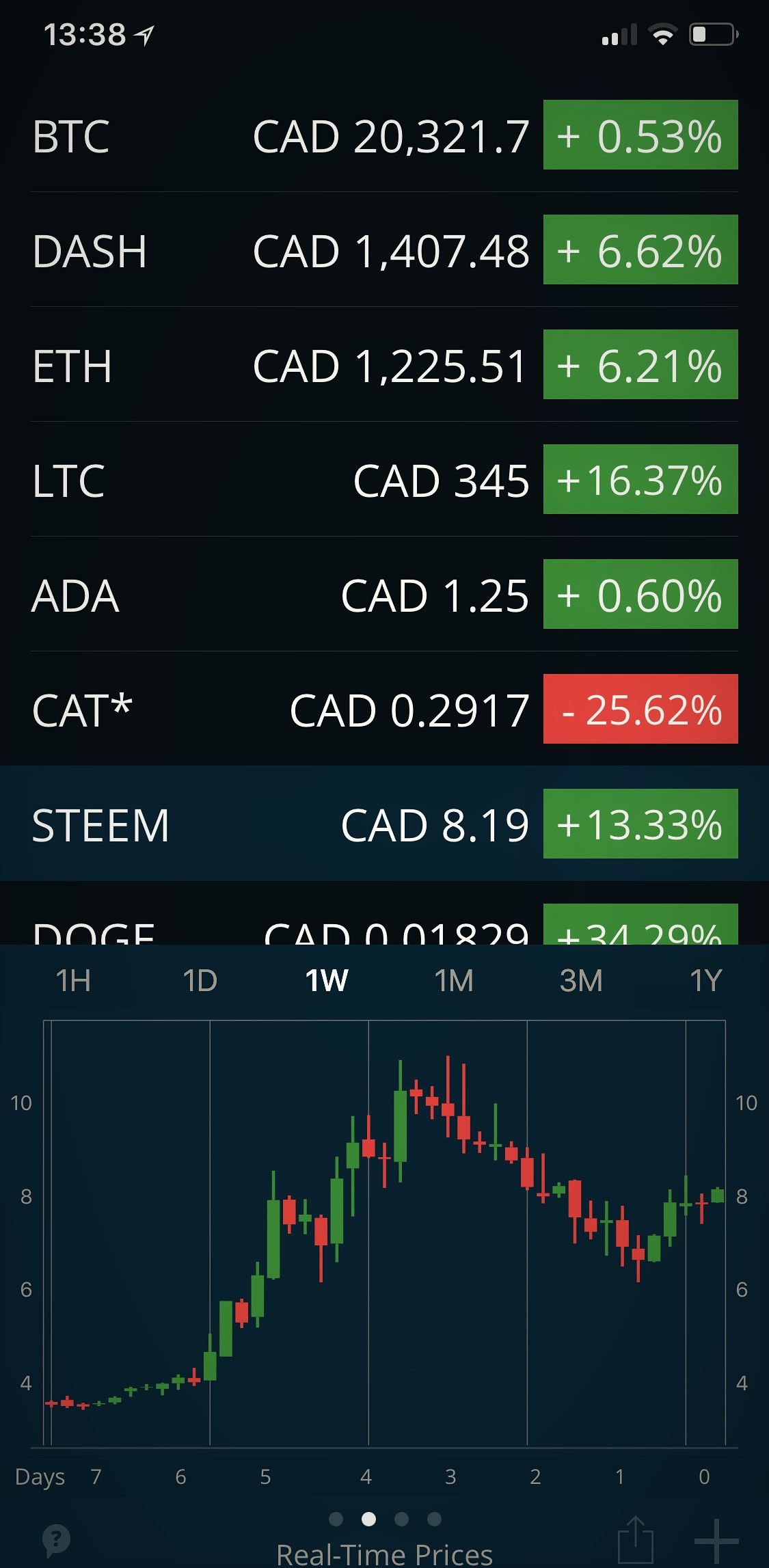Select the ETH row
Image resolution: width=769 pixels, height=1568 pixels.
click(x=384, y=365)
